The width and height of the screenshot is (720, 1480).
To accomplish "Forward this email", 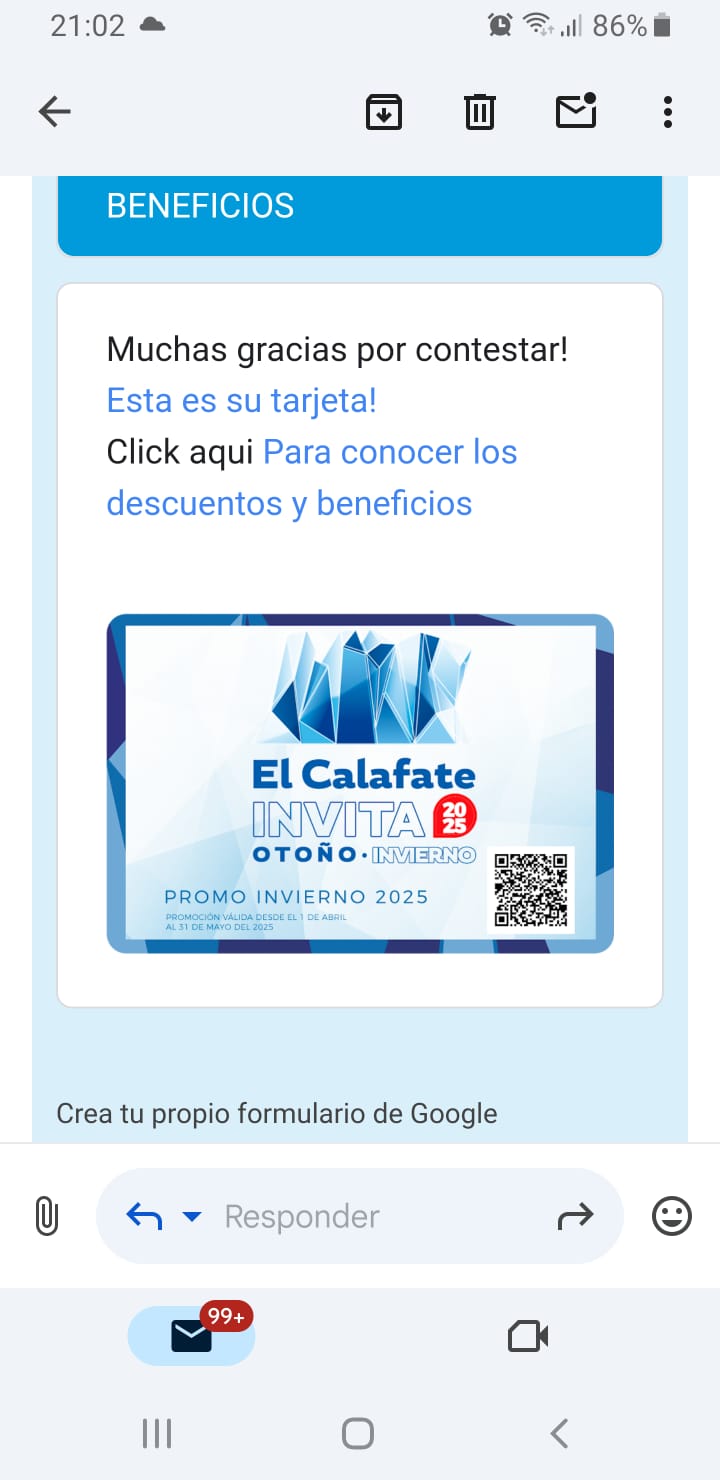I will point(575,1216).
